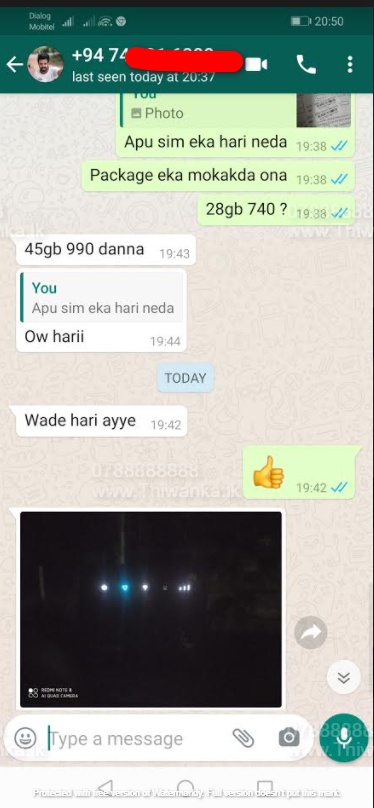Viewport: 374px width, 808px height.
Task: Tap the voice message microphone
Action: (x=344, y=738)
